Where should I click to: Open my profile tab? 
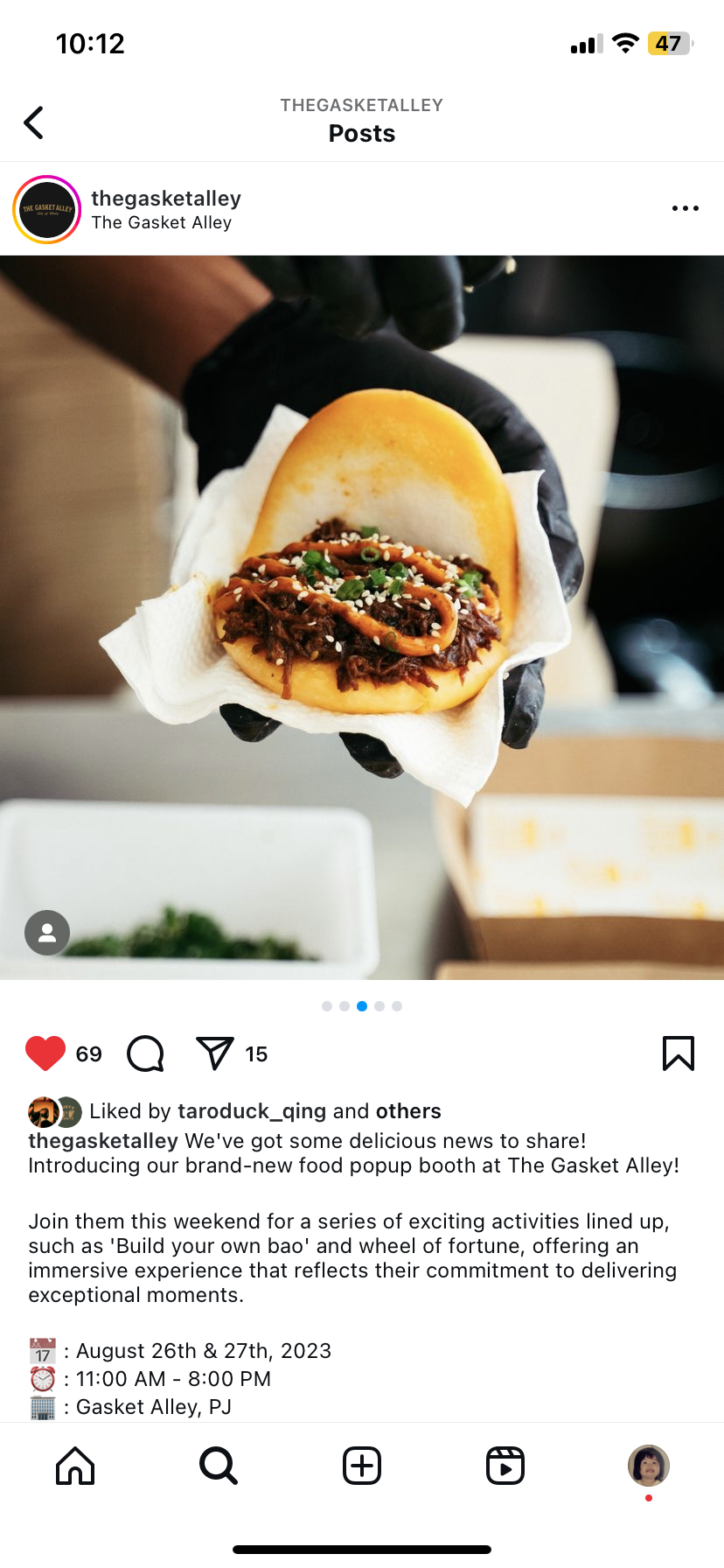[649, 1466]
